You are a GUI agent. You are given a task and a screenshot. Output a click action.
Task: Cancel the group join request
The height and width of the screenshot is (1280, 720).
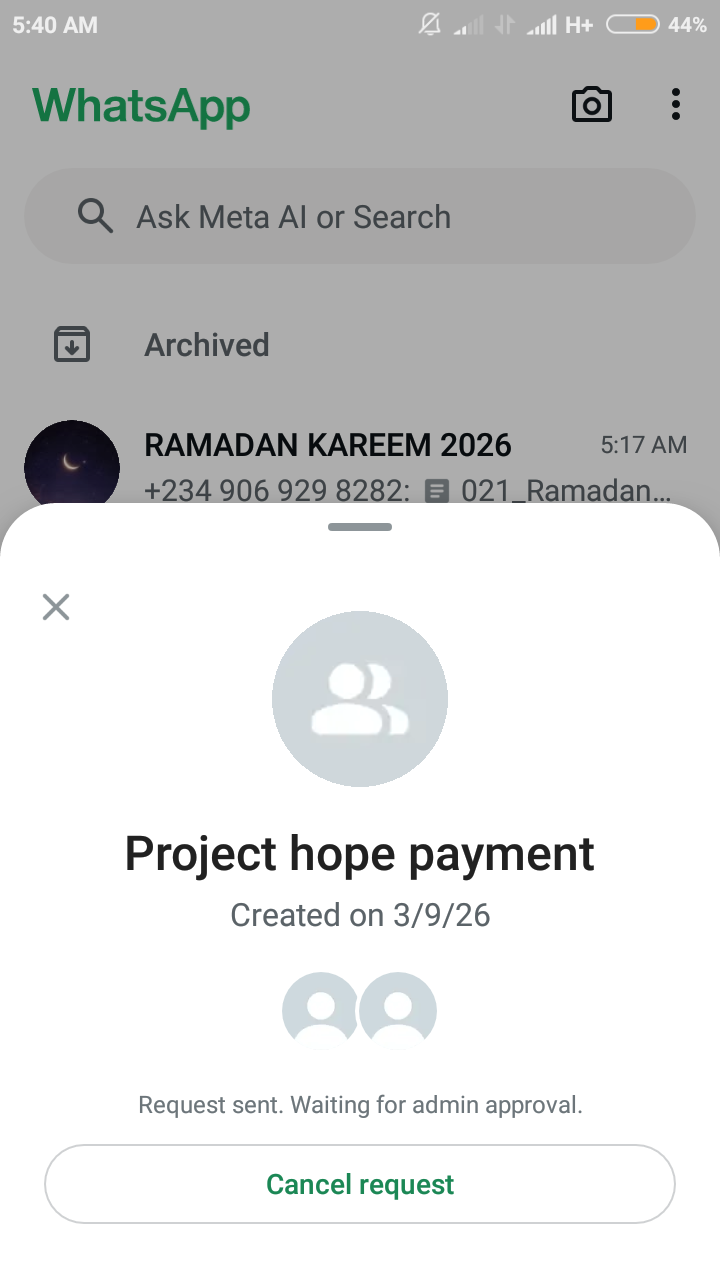pos(360,1185)
